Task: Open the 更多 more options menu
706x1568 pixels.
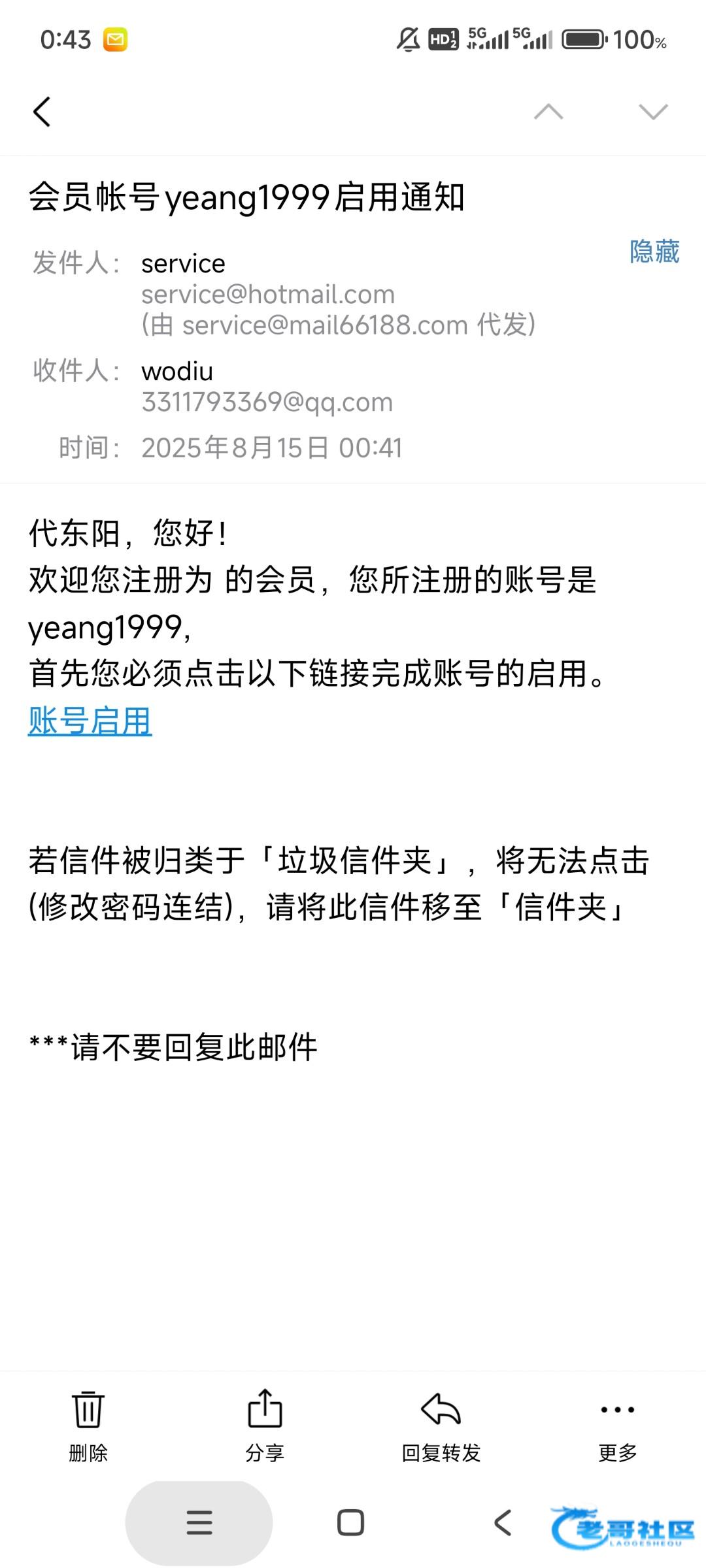Action: click(x=618, y=1426)
